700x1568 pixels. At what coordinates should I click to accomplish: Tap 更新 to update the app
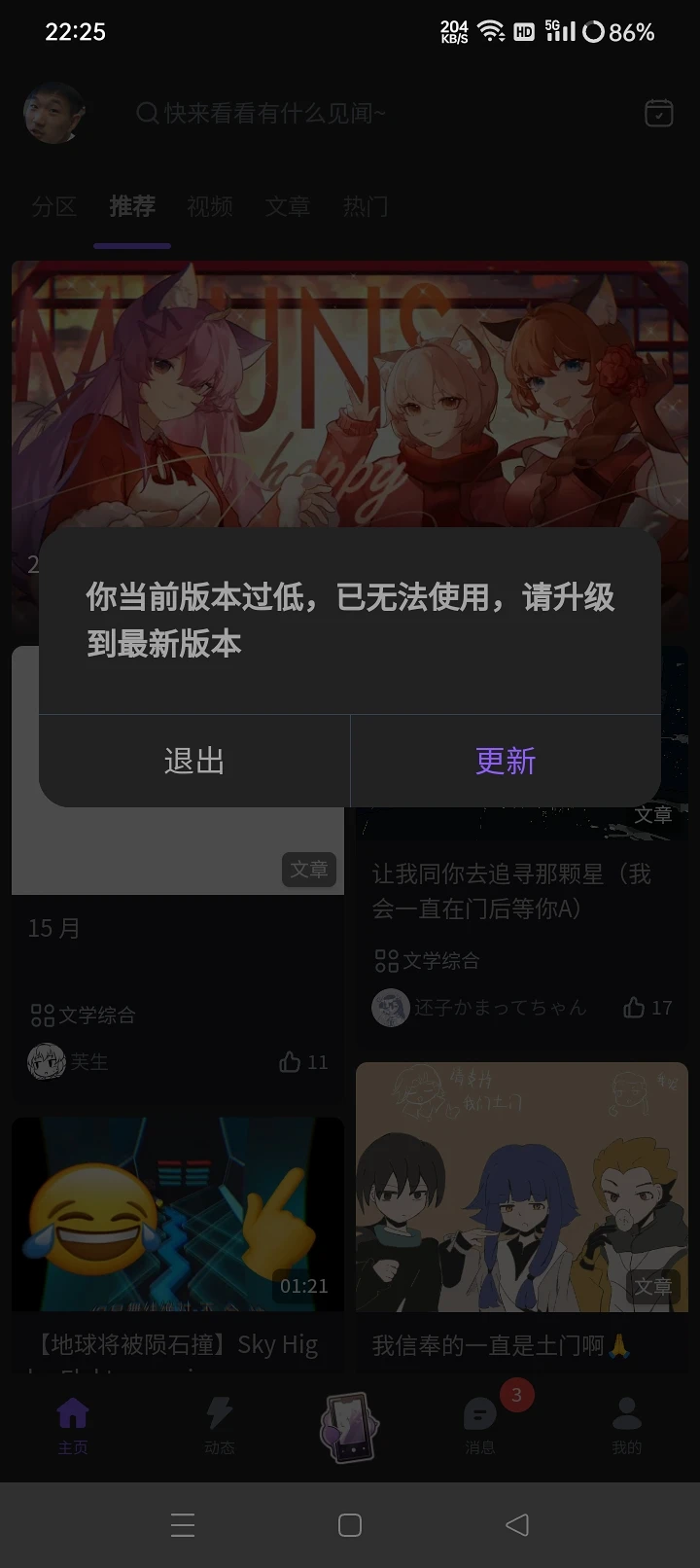[505, 761]
